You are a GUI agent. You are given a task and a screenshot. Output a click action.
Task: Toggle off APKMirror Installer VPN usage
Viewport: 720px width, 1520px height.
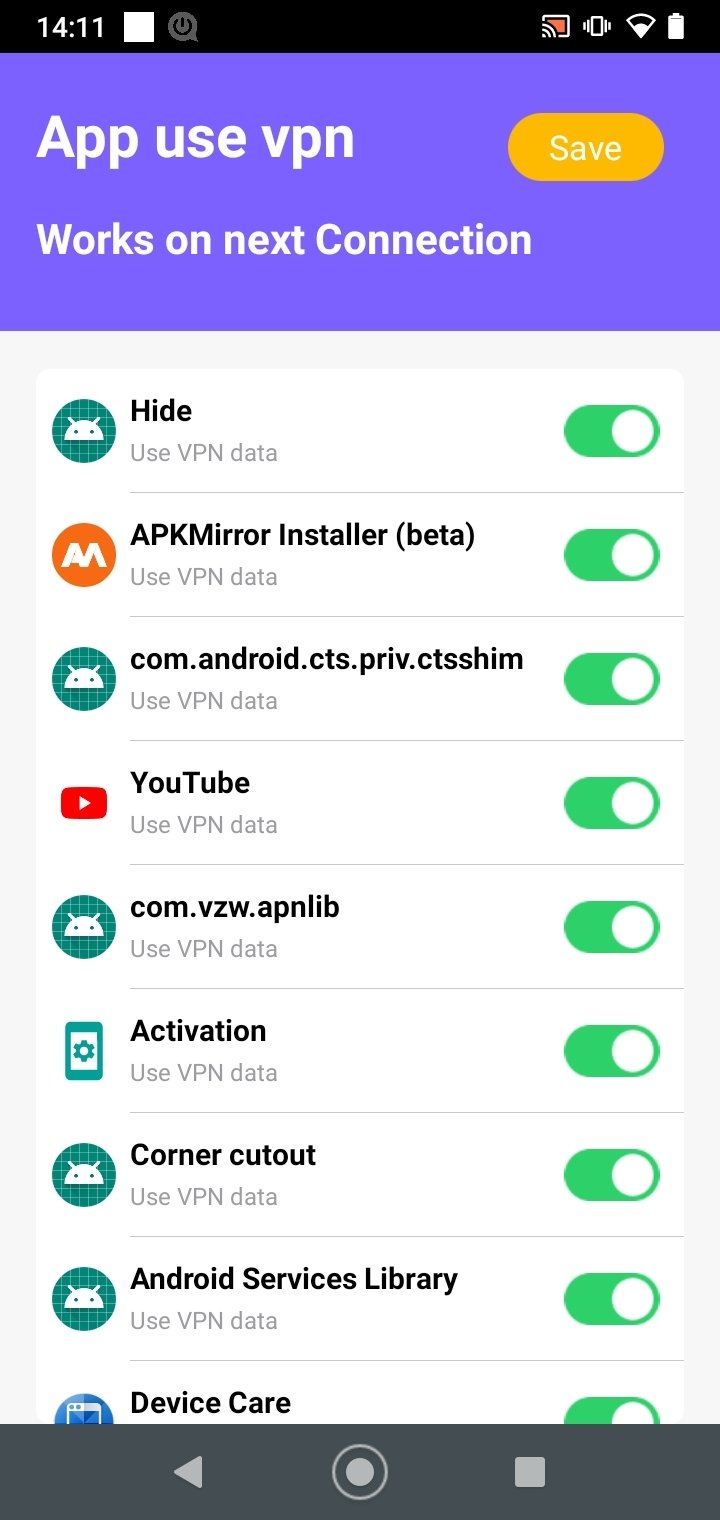[612, 556]
